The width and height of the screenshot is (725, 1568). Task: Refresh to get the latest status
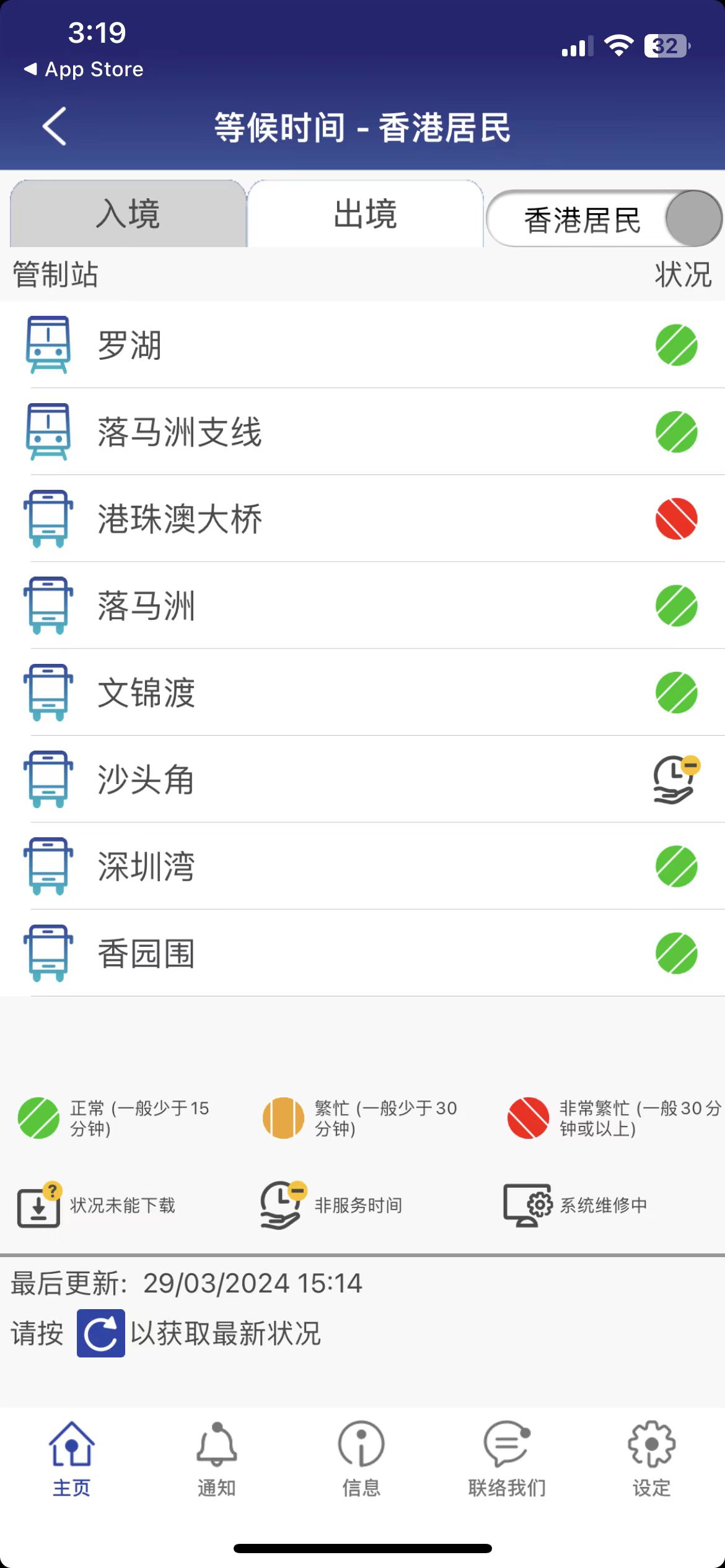(100, 1333)
